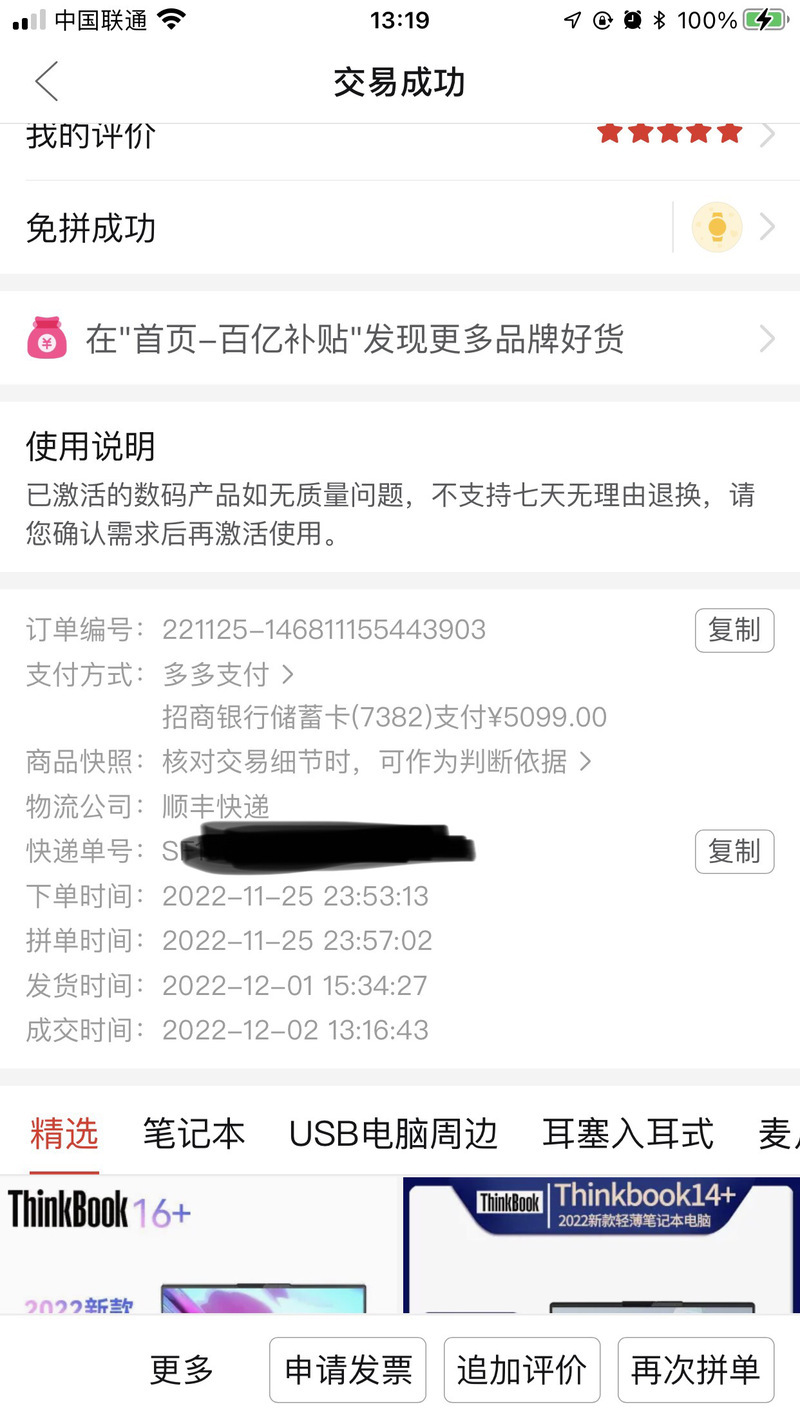Copy the order number 订单编号
This screenshot has height=1422, width=800.
(x=734, y=630)
